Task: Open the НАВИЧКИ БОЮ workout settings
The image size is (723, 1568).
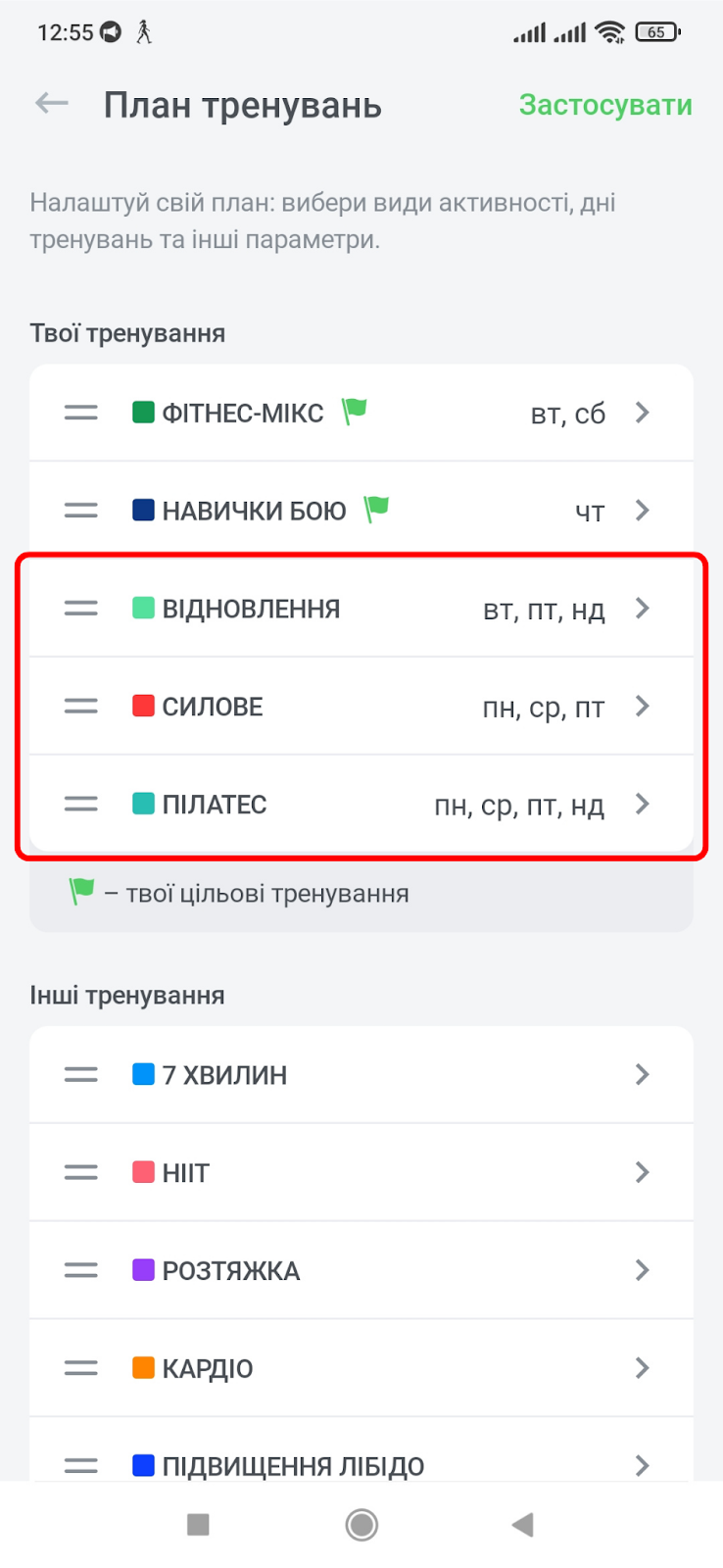Action: (361, 510)
